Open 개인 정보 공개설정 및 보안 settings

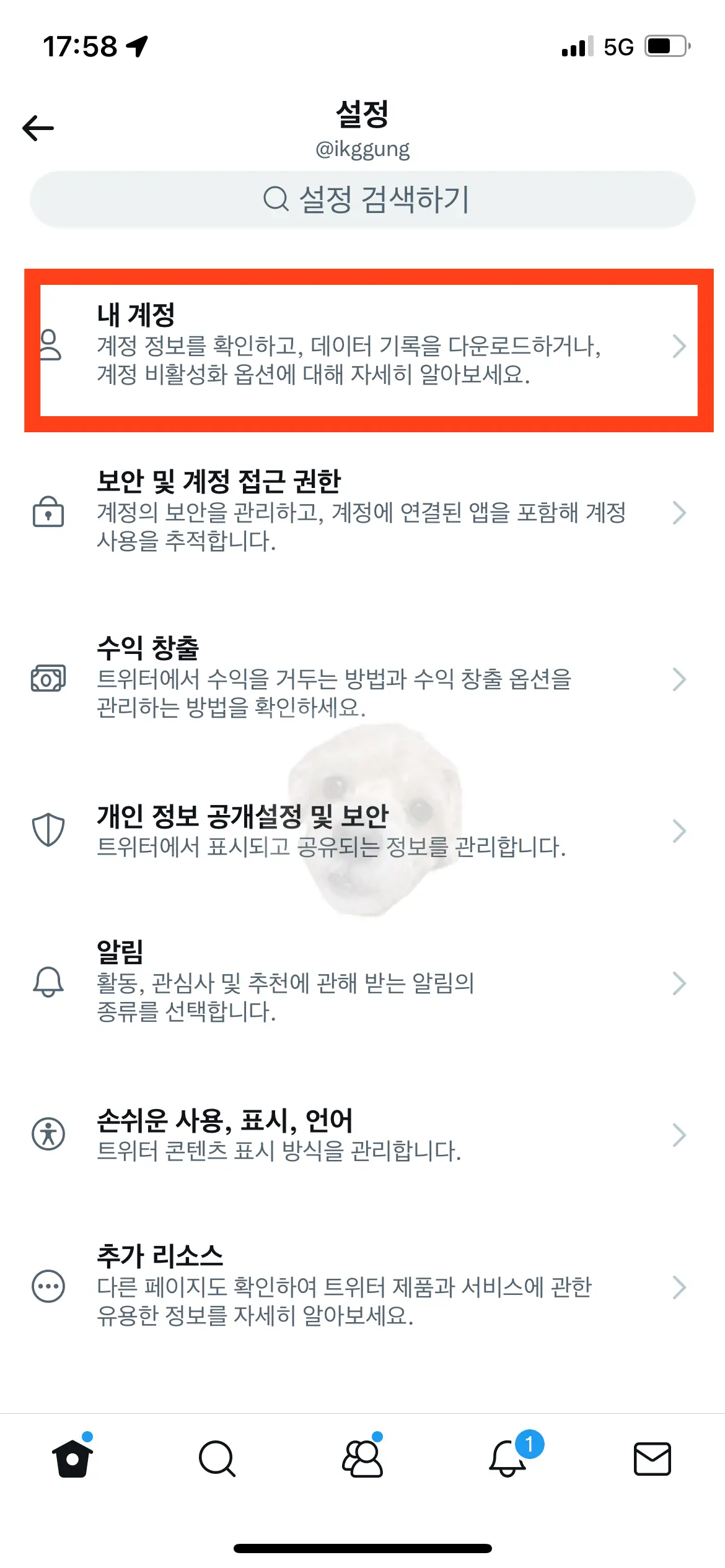362,830
